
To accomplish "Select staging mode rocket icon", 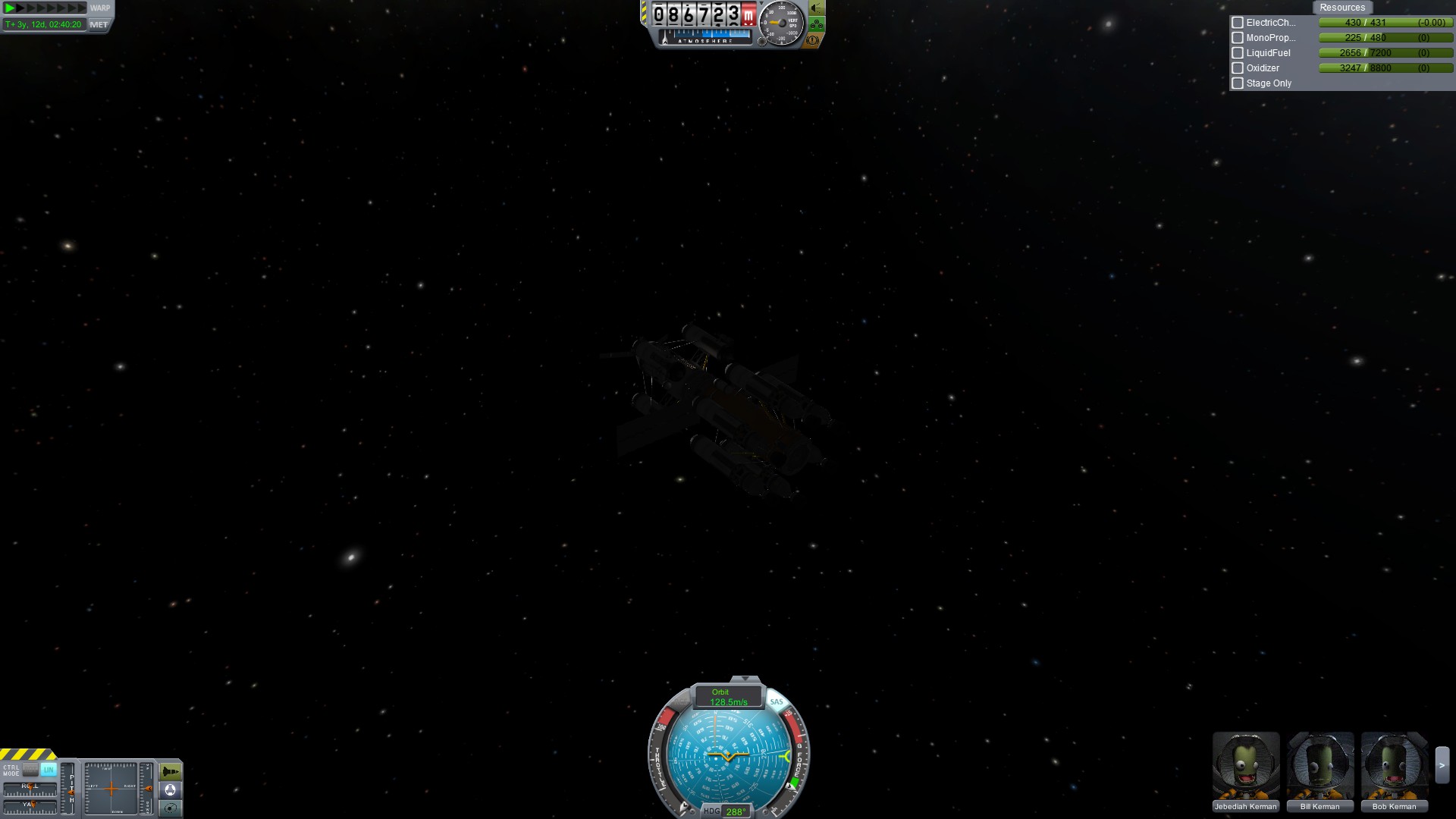I will click(171, 772).
